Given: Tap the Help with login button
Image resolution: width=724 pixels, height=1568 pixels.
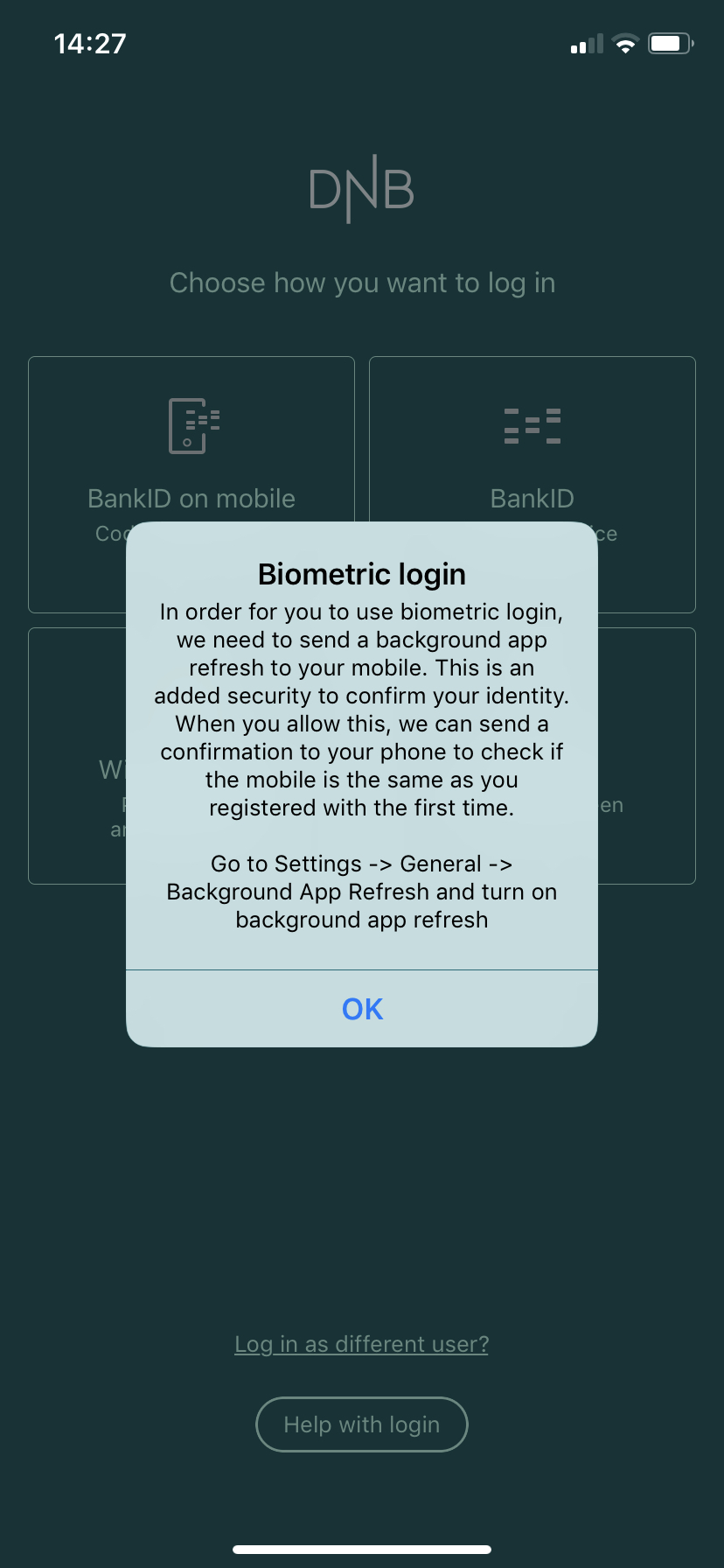Looking at the screenshot, I should (362, 1424).
